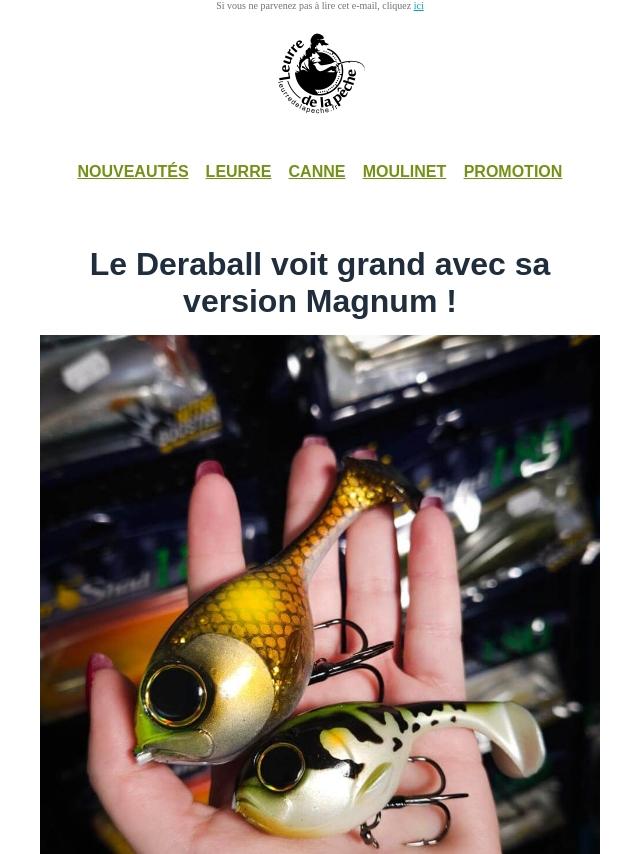Go to the LEURRE category
Image resolution: width=640 pixels, height=854 pixels.
[238, 171]
